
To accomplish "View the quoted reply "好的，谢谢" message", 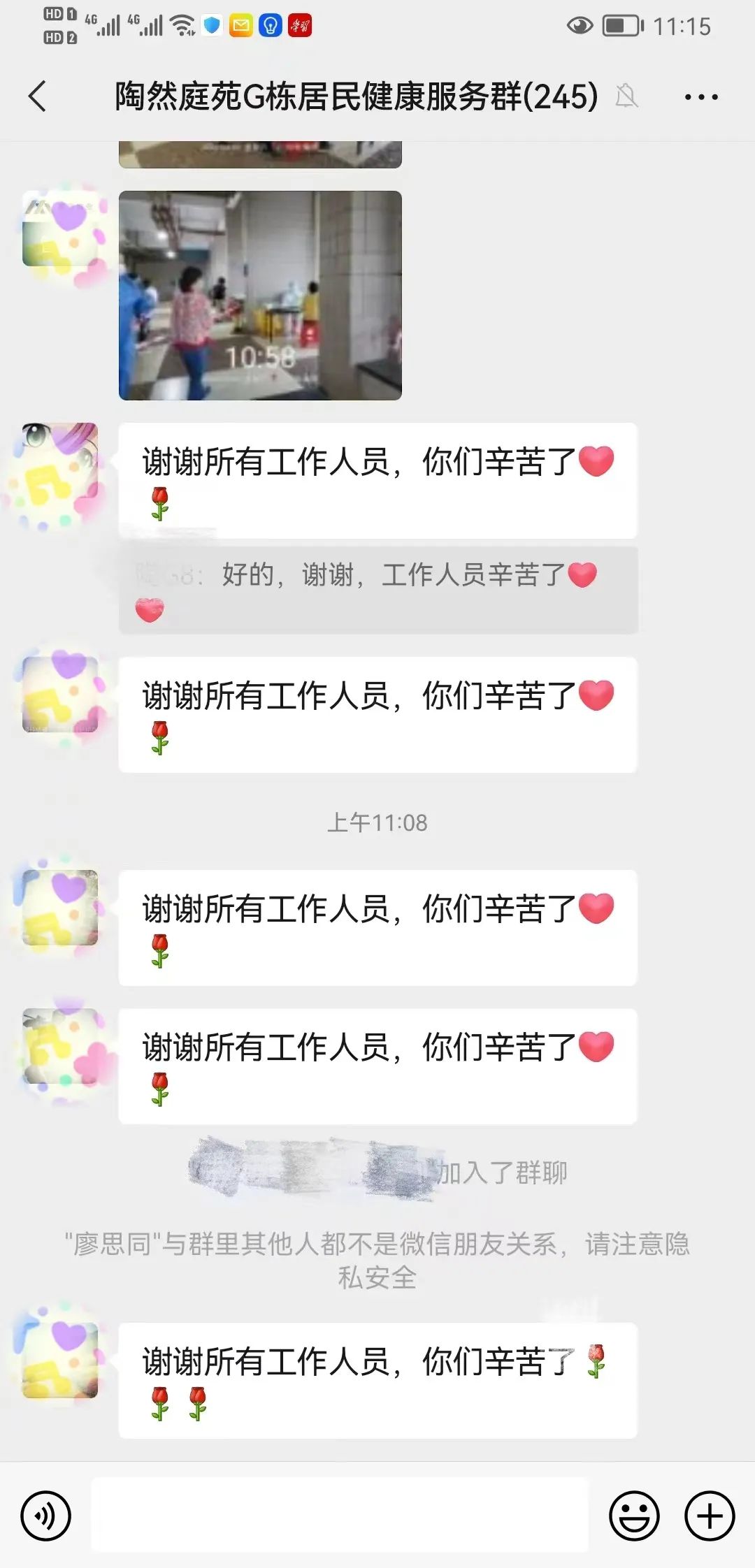I will coord(377,590).
